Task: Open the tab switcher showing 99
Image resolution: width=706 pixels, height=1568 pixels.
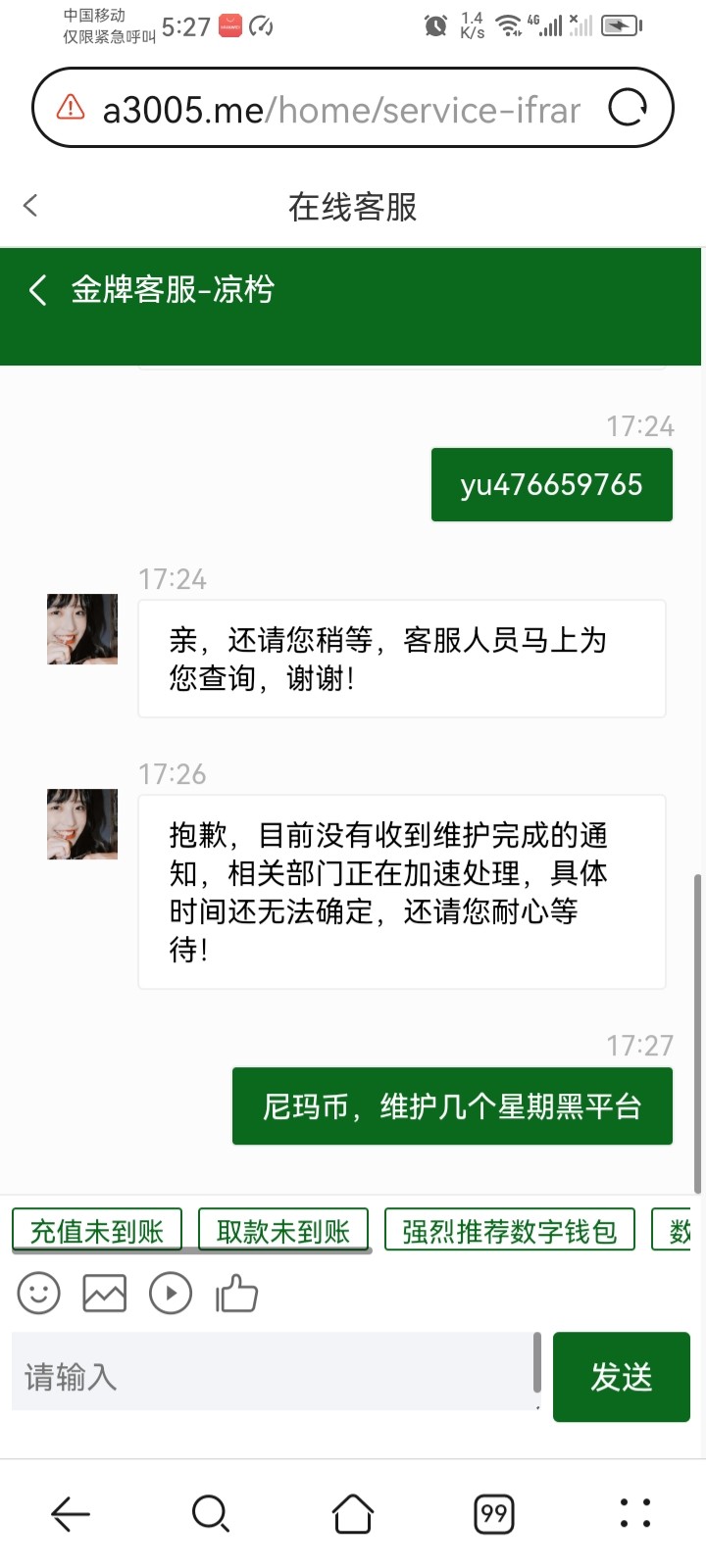Action: [494, 1513]
